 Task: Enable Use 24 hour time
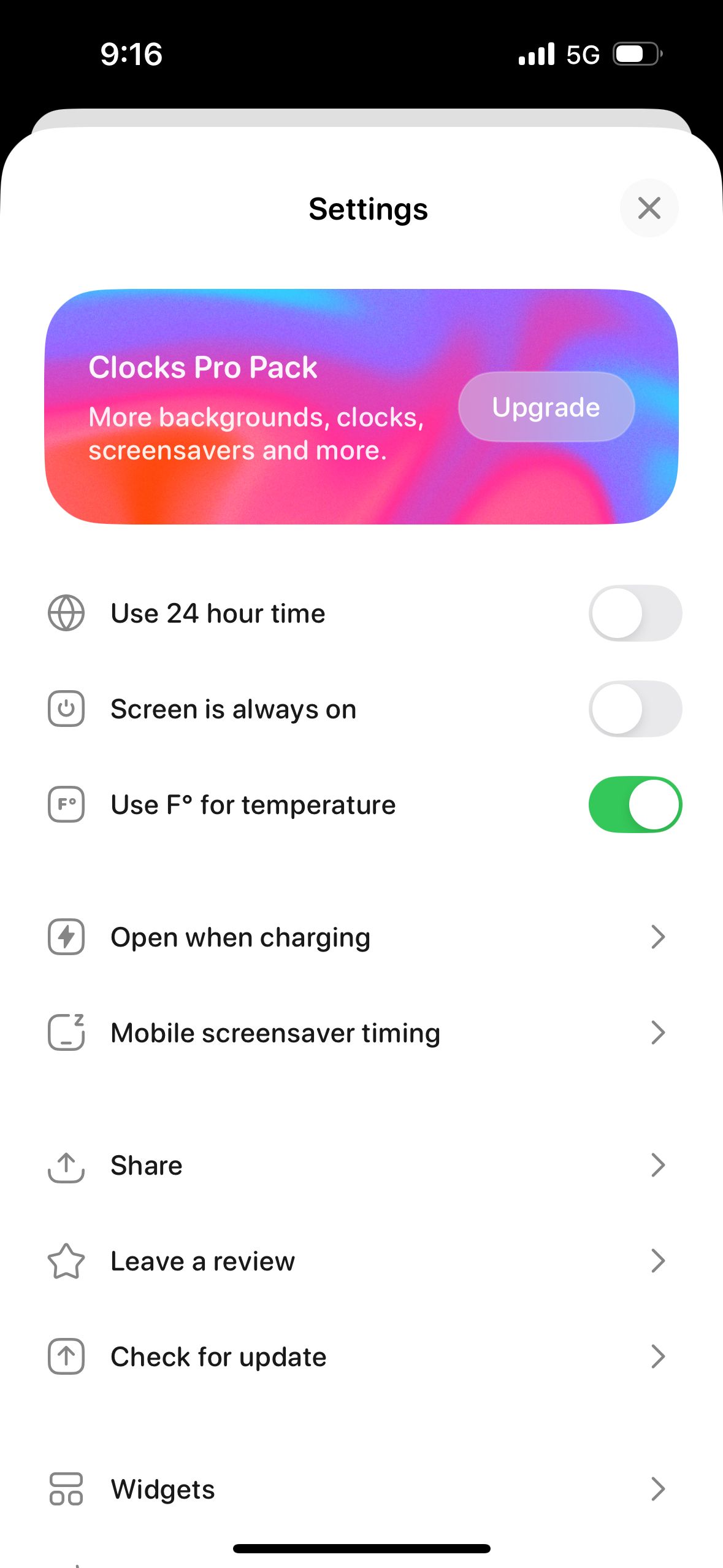(635, 613)
